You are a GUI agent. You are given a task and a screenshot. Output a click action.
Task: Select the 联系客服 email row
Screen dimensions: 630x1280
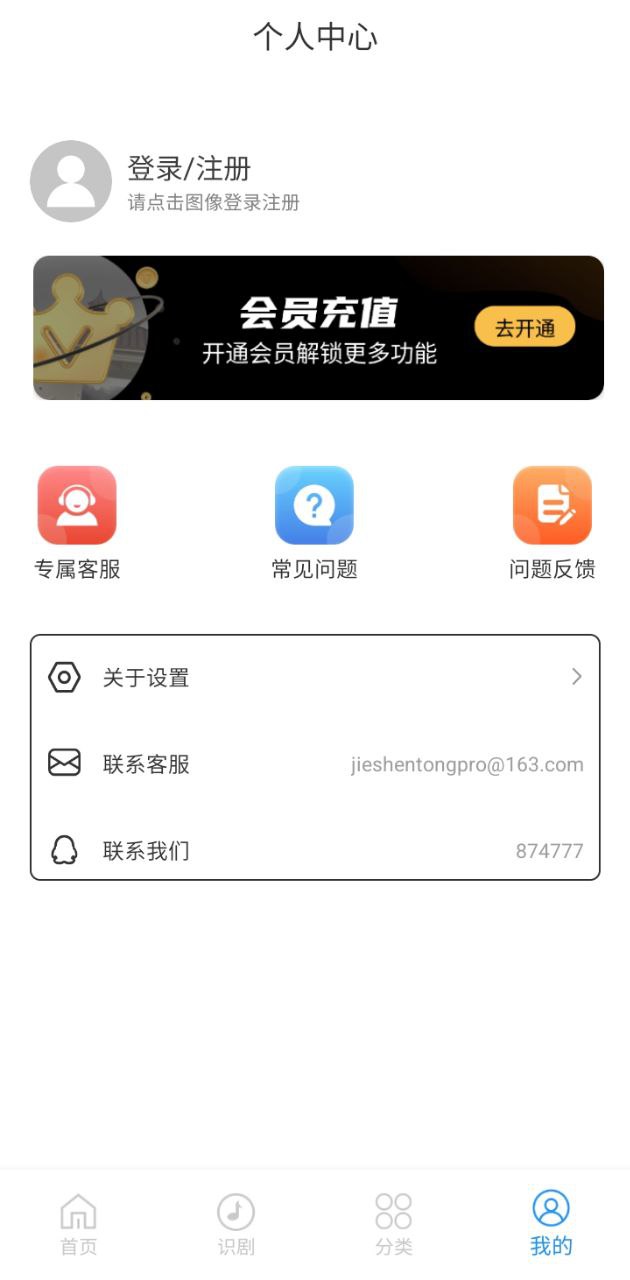(315, 765)
